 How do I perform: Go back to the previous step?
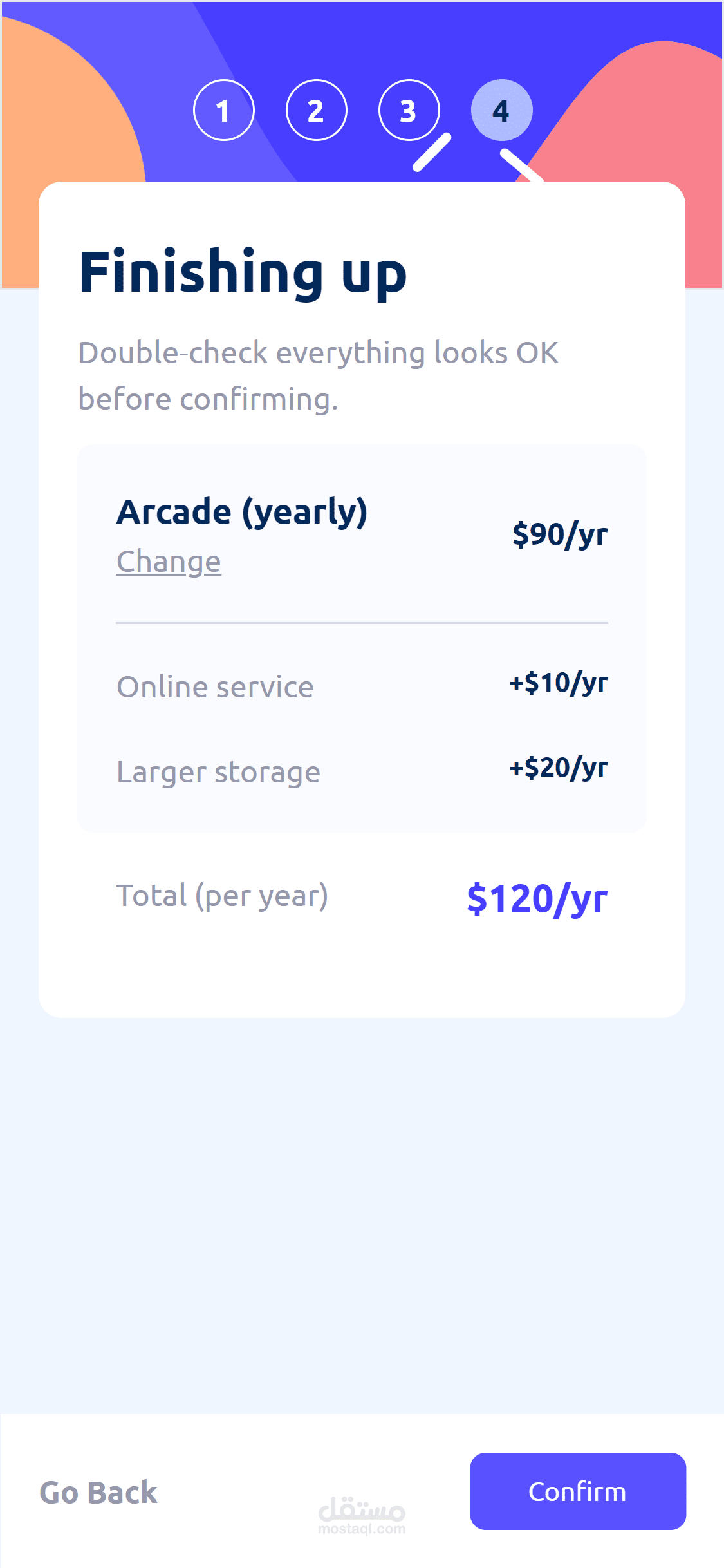tap(98, 1492)
